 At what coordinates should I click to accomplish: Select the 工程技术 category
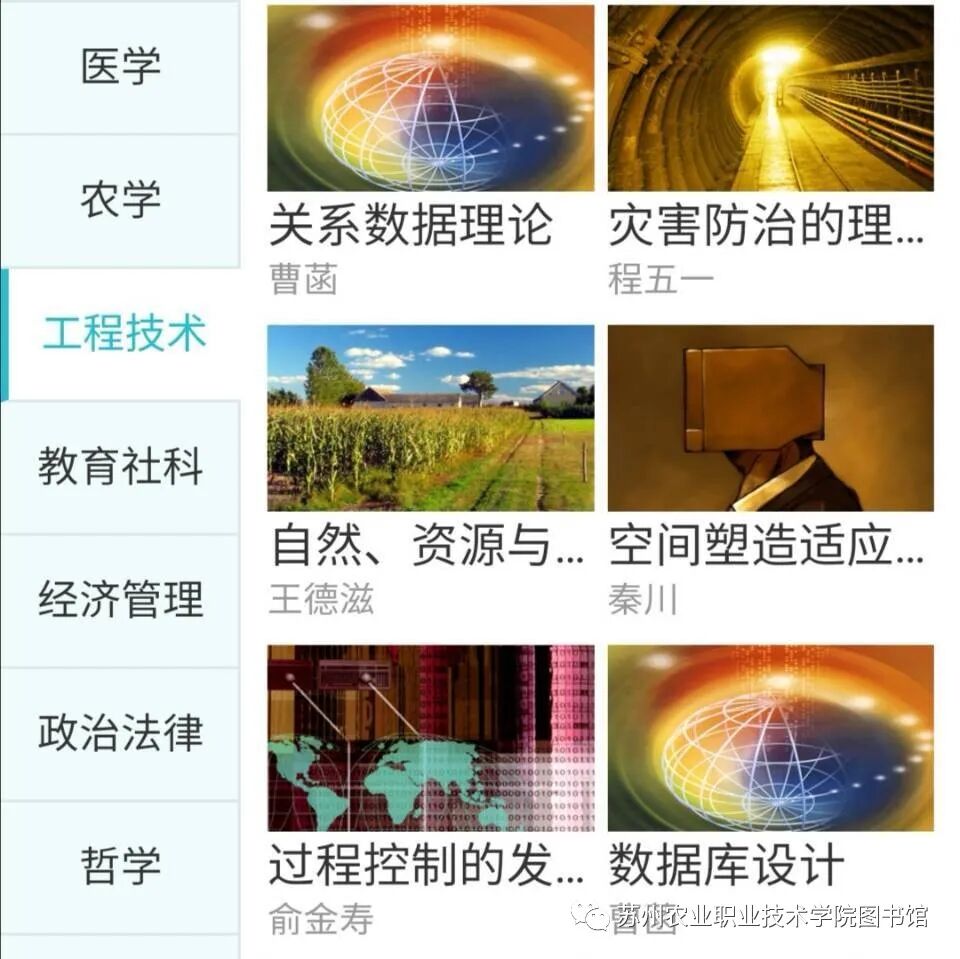(121, 334)
